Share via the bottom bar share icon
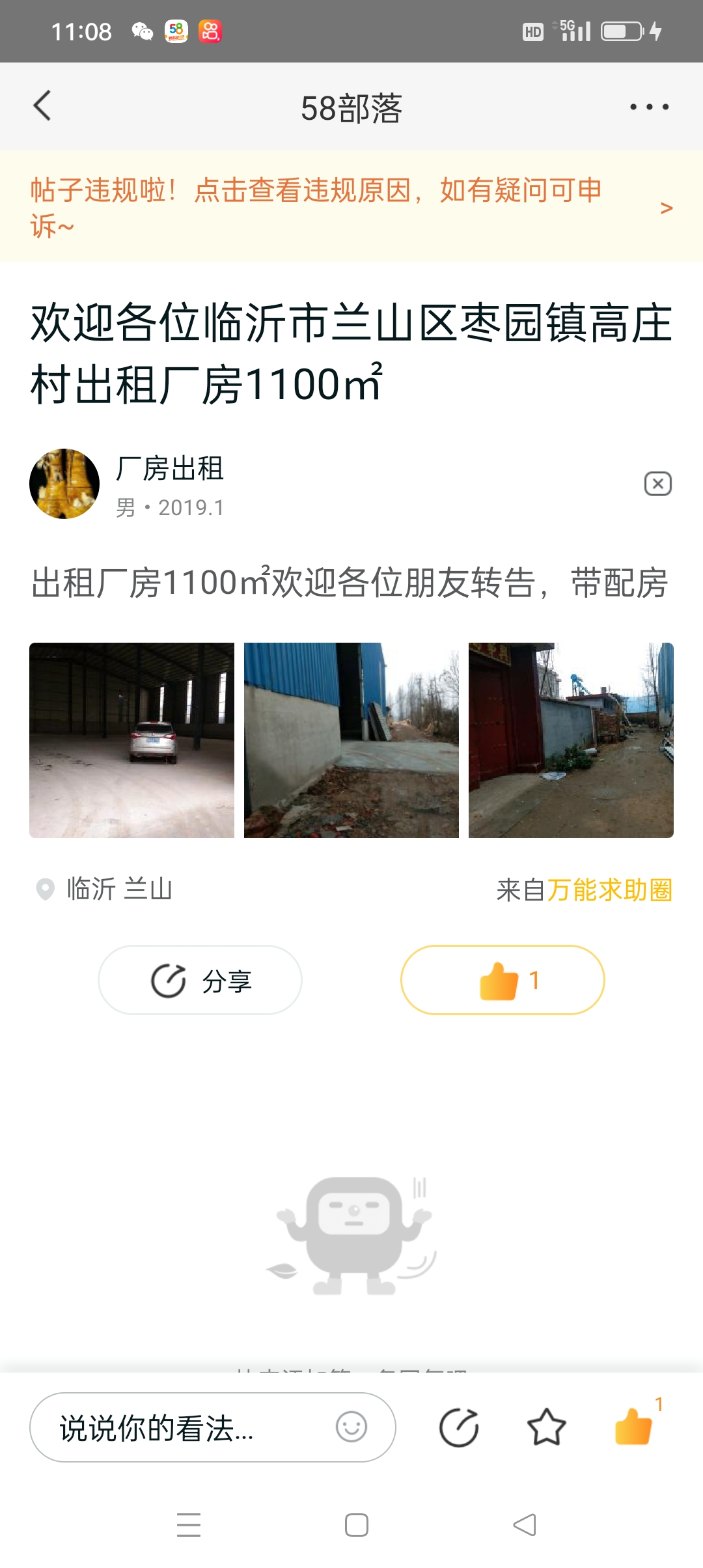The image size is (703, 1568). [x=459, y=1427]
